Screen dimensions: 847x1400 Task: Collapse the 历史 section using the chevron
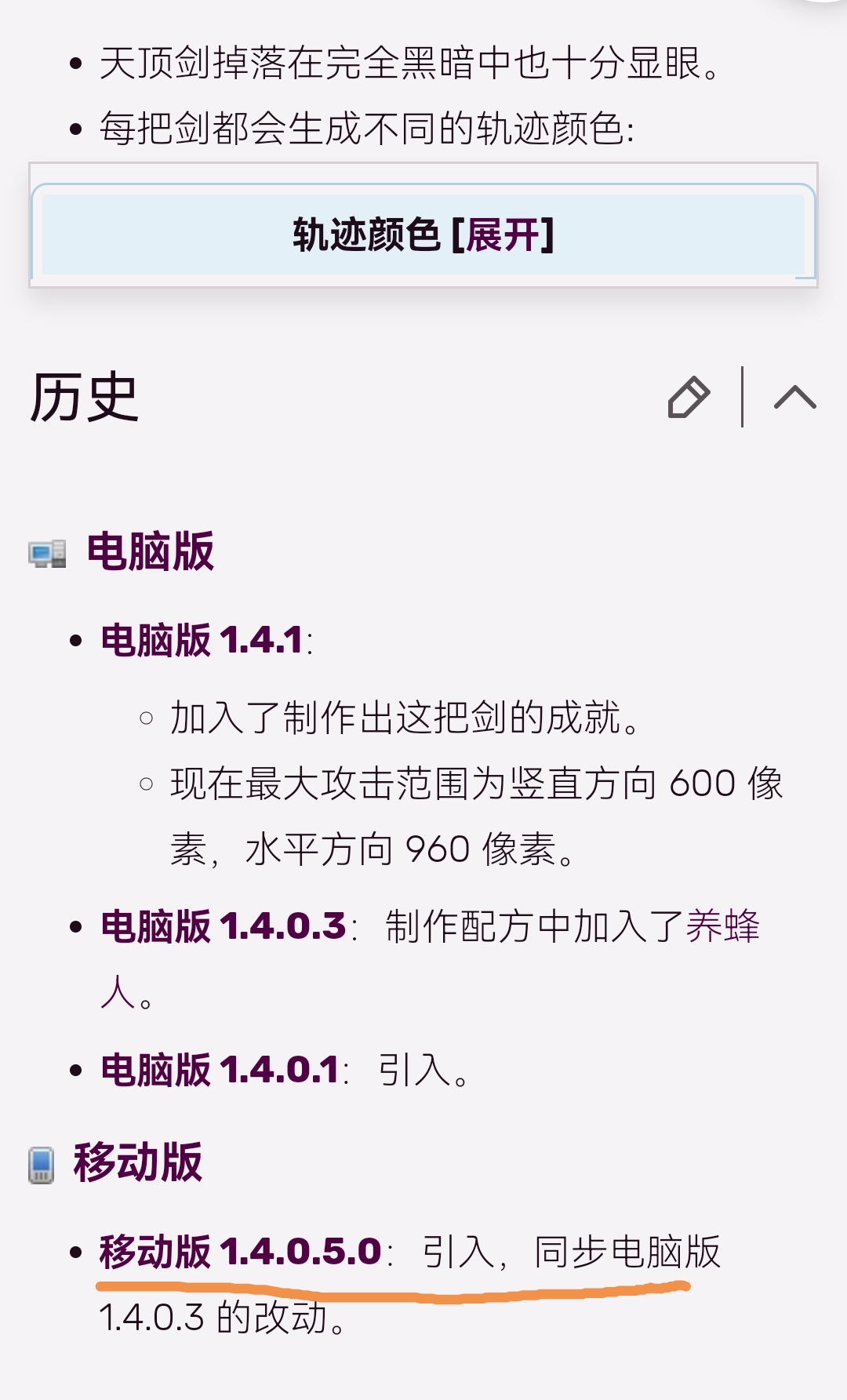point(794,397)
